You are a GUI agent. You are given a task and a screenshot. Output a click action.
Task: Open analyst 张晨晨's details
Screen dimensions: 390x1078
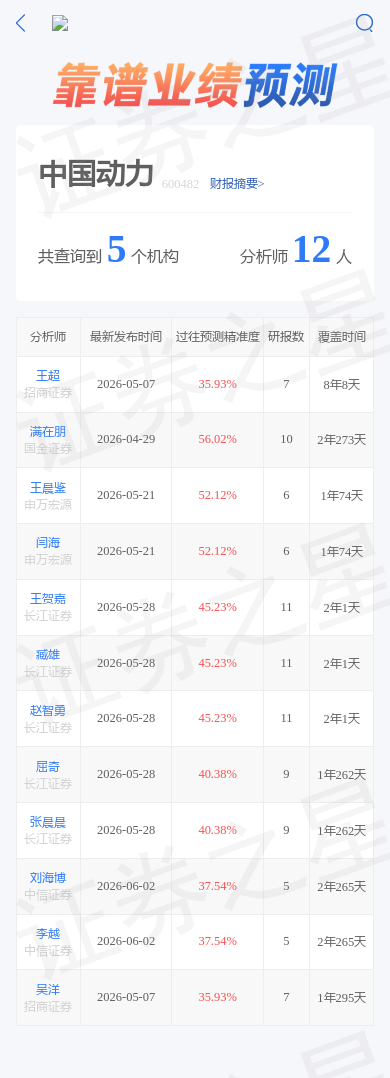(48, 822)
